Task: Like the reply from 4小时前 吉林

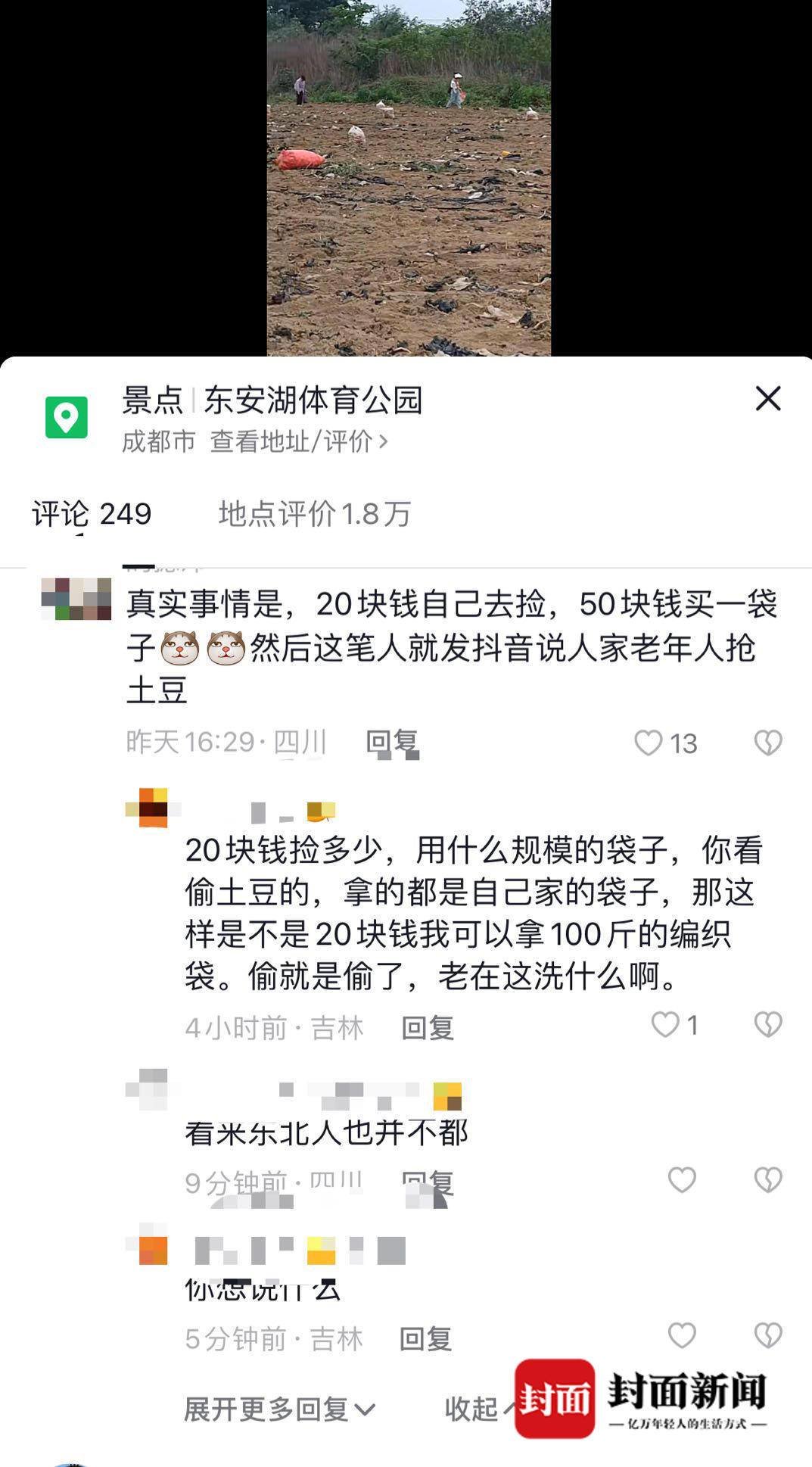Action: [666, 1025]
